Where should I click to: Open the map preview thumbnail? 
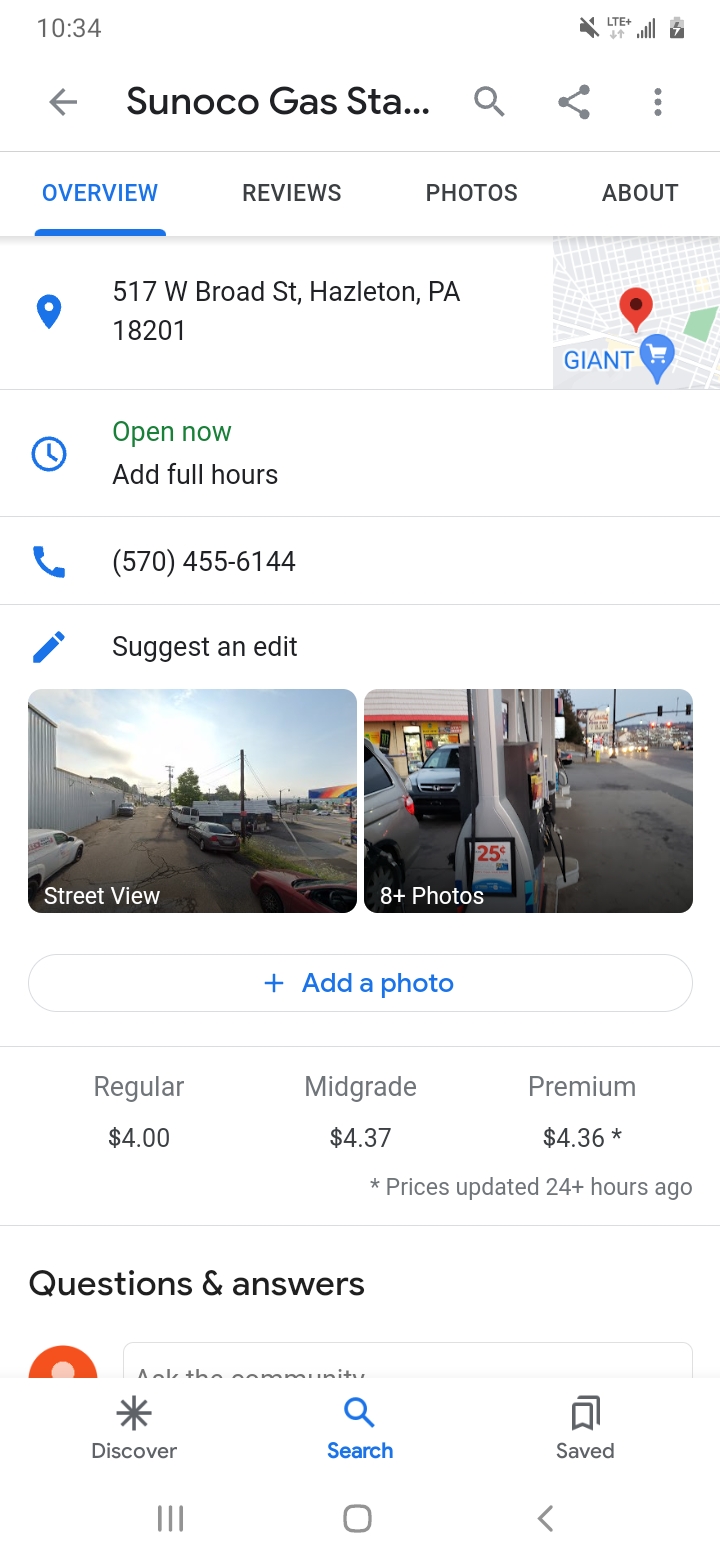pos(636,313)
